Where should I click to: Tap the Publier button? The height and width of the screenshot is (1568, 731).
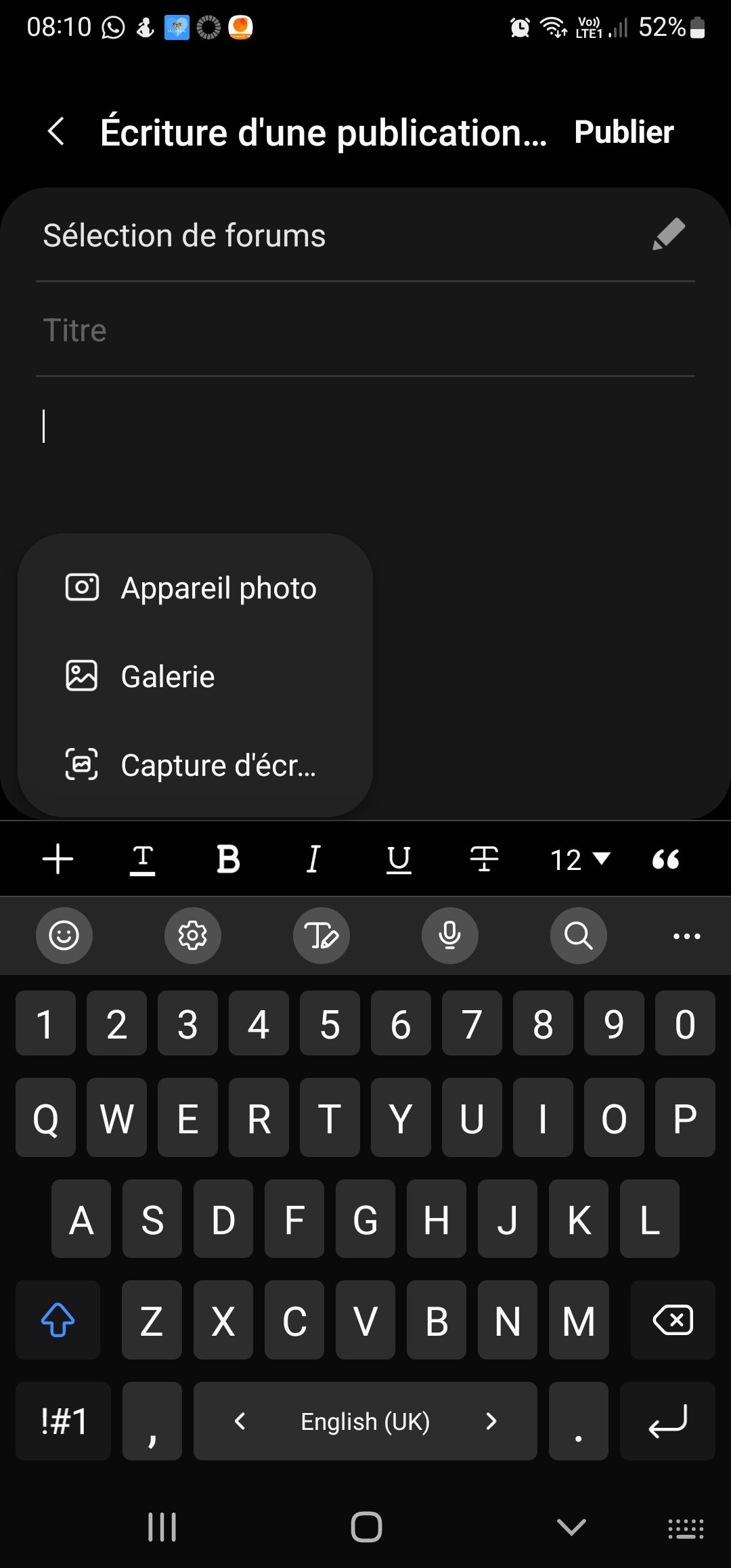(x=623, y=131)
